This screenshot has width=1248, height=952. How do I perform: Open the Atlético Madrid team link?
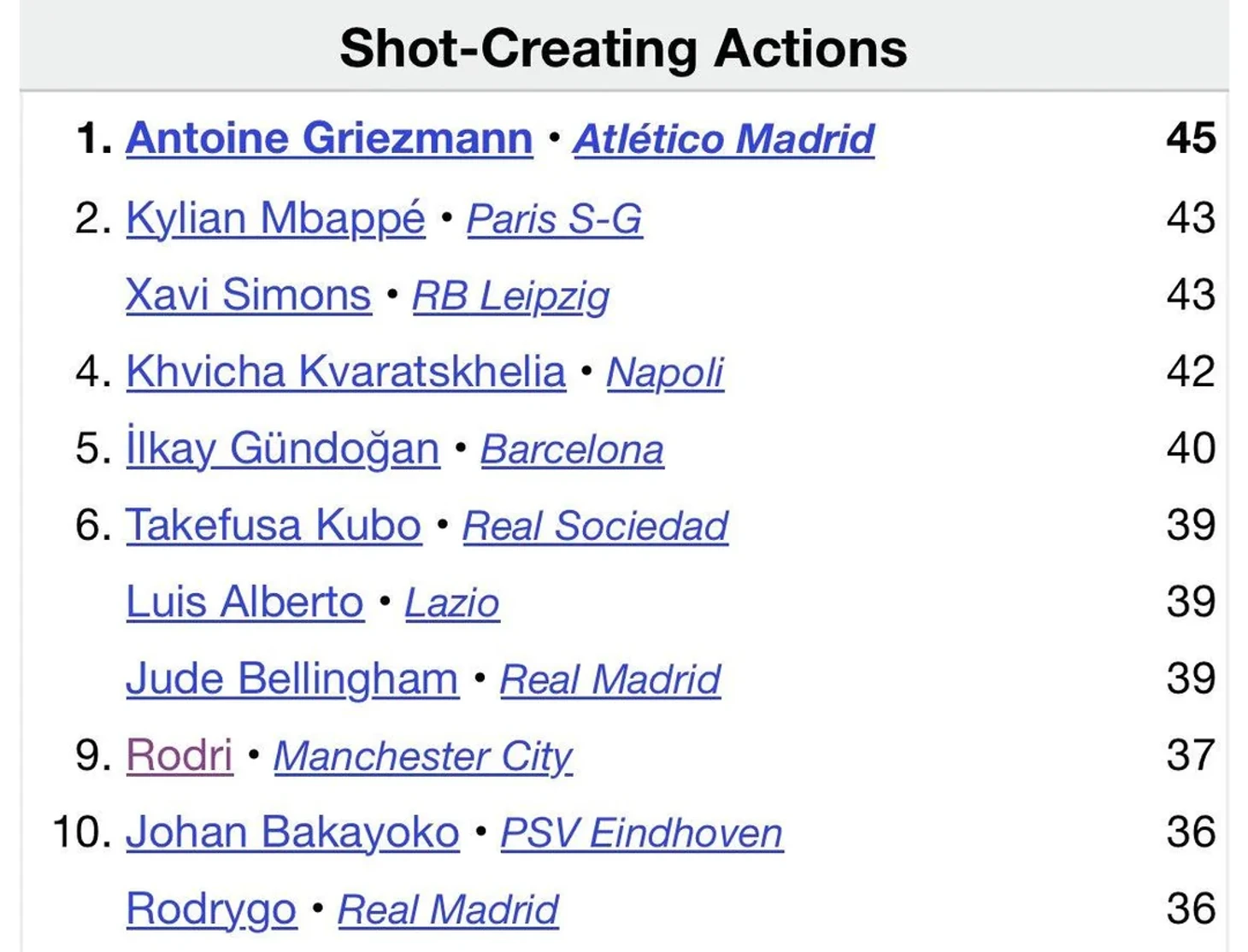(723, 139)
